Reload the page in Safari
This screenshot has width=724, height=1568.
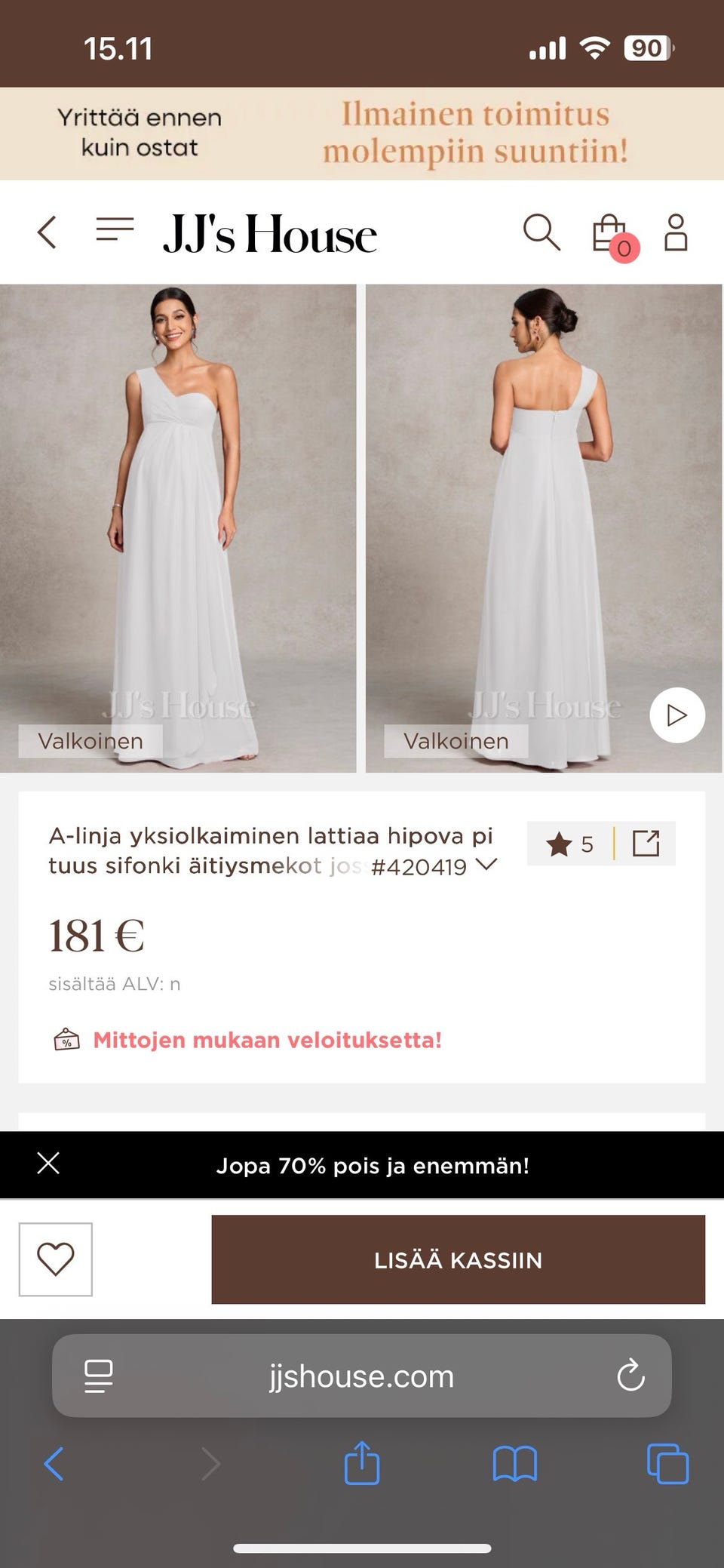click(630, 1376)
